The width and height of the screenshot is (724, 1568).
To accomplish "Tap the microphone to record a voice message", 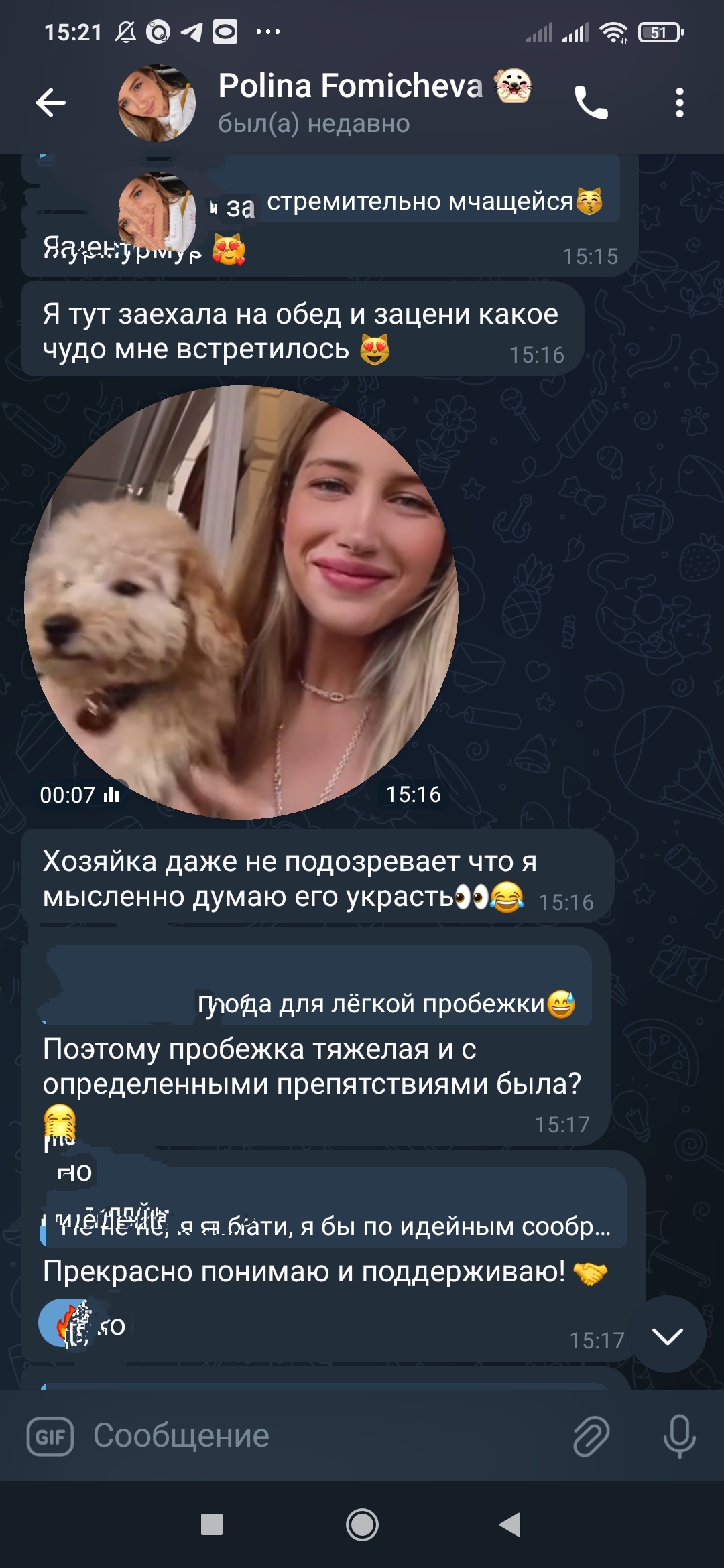I will [x=678, y=1436].
